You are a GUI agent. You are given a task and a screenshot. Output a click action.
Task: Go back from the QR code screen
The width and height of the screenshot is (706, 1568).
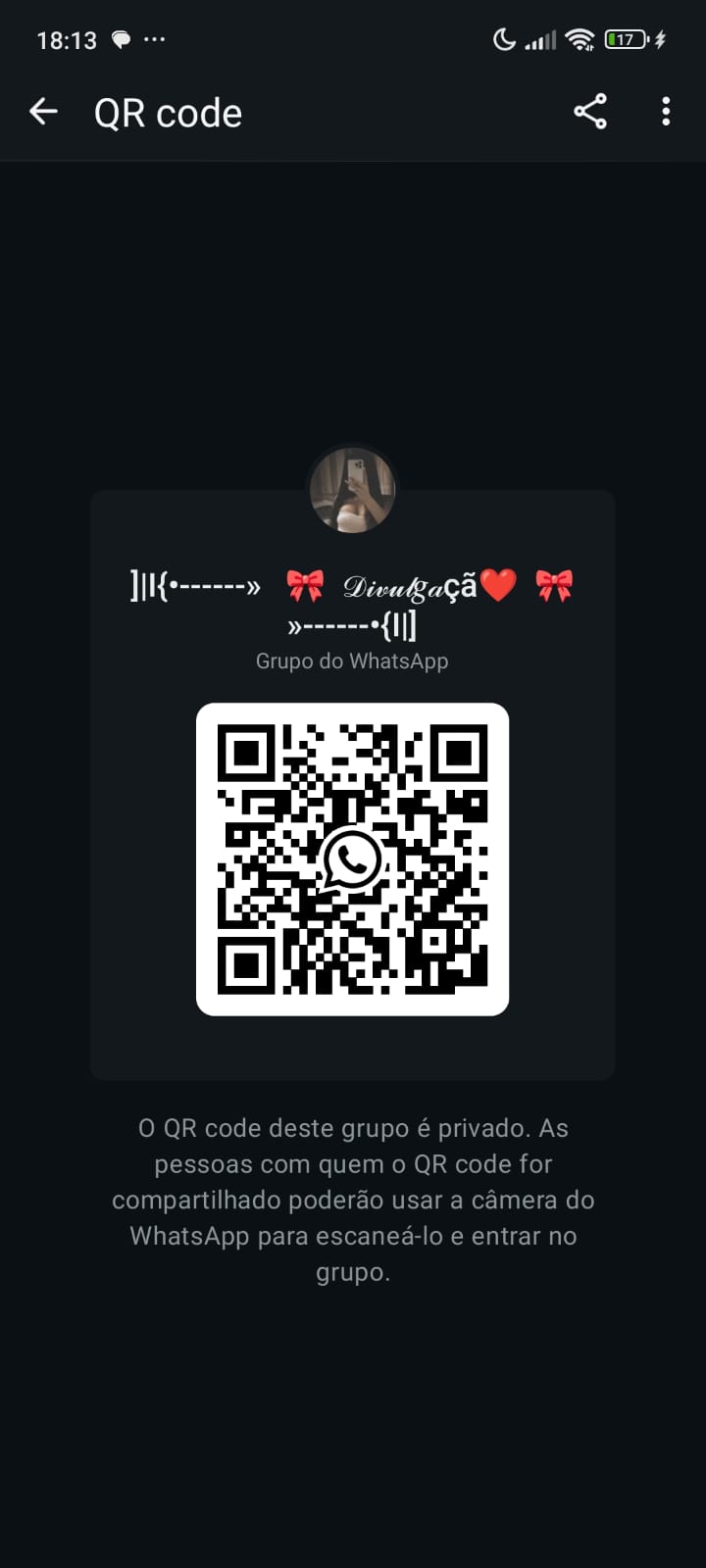[x=43, y=112]
